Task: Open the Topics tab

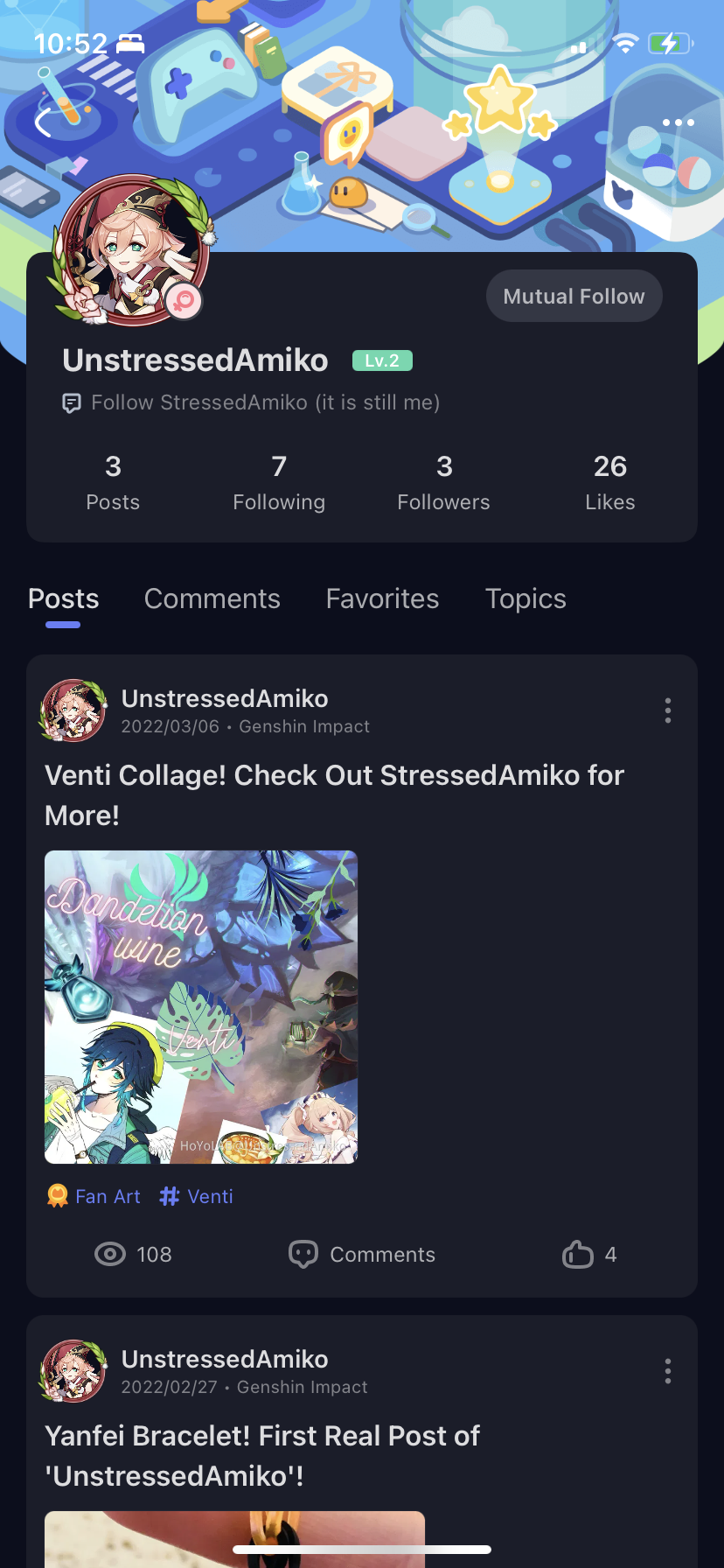Action: pyautogui.click(x=526, y=598)
